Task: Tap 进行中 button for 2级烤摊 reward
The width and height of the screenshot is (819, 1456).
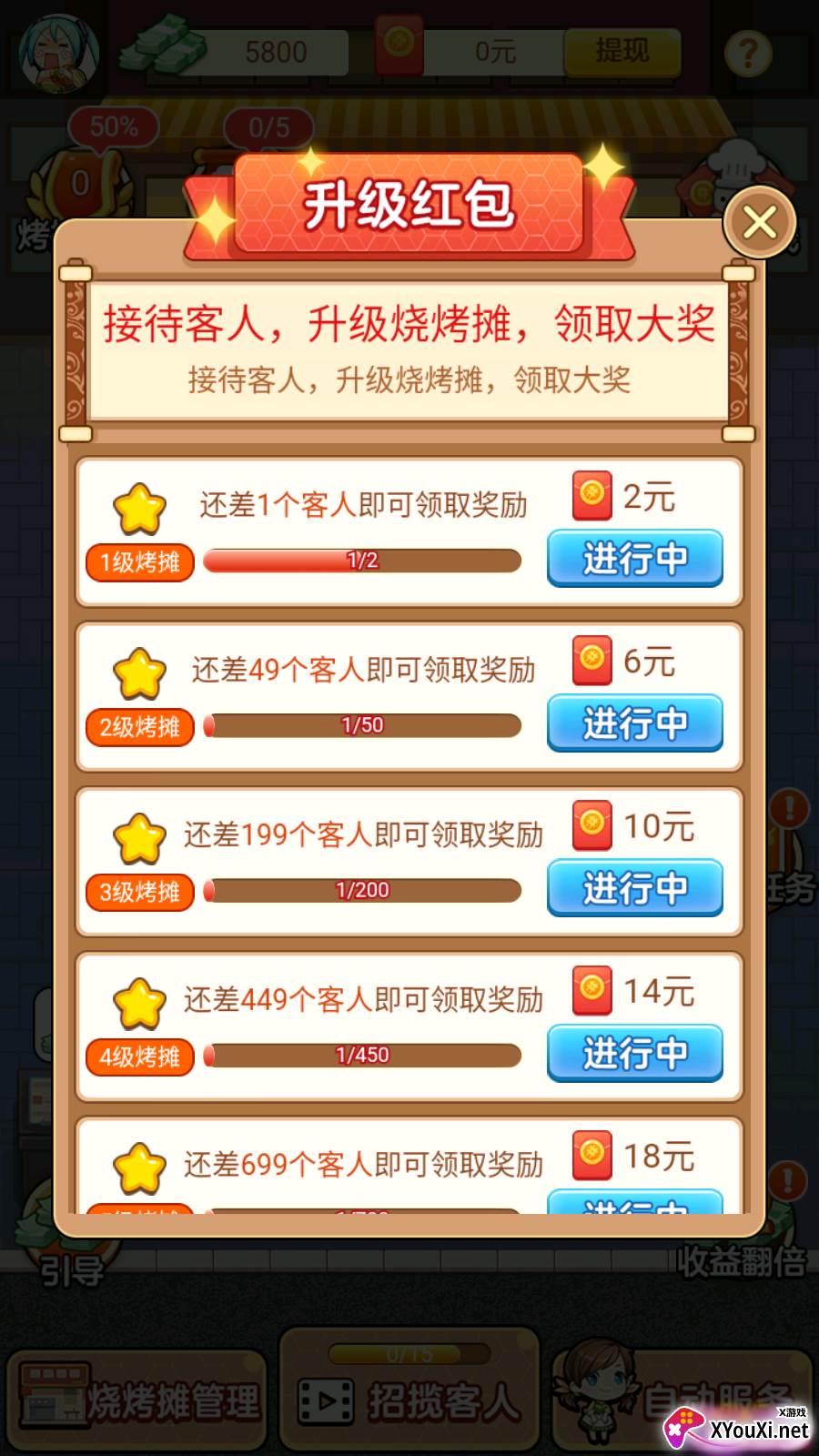Action: [x=635, y=723]
